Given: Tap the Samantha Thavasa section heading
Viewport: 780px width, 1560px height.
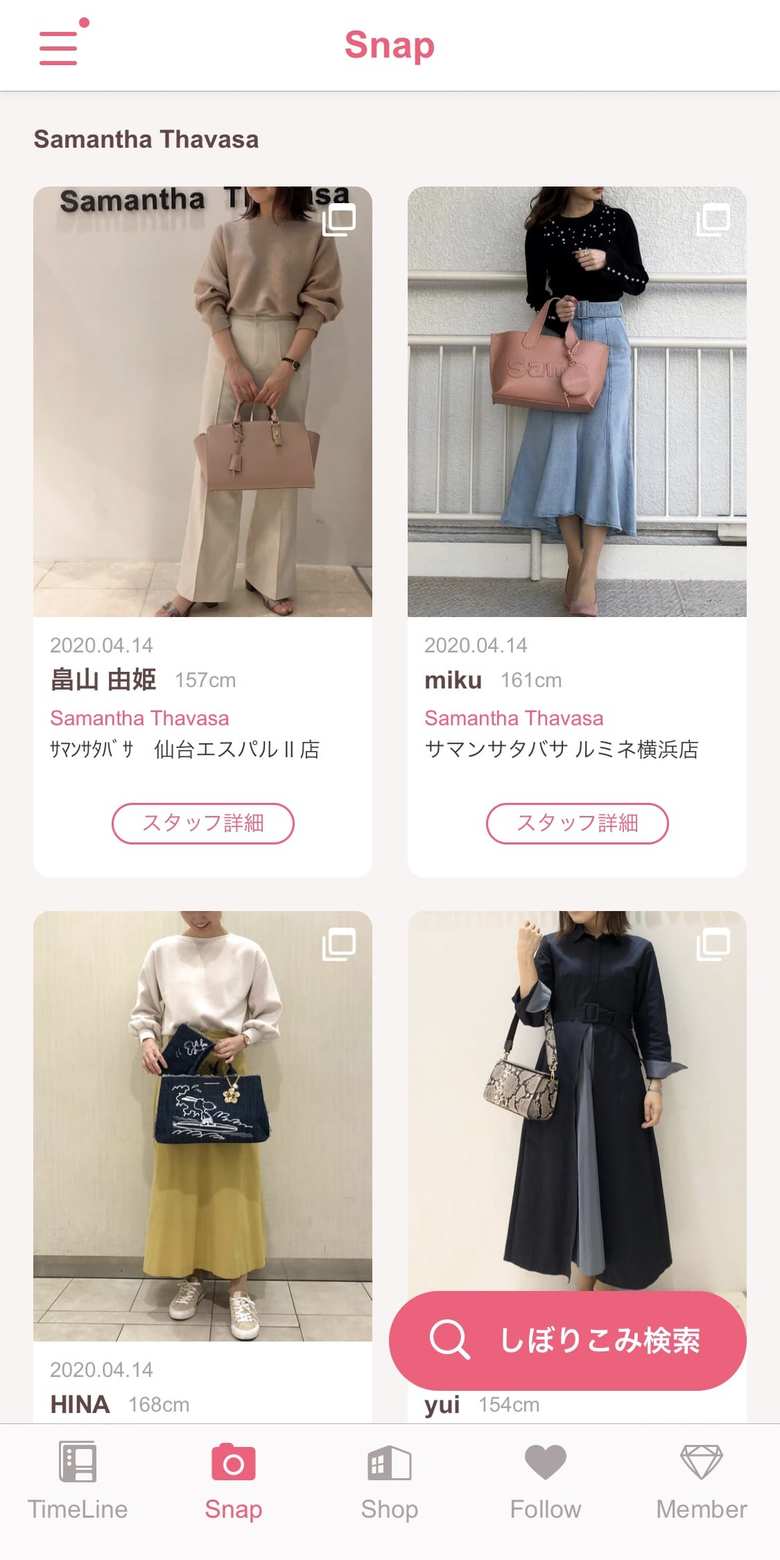Looking at the screenshot, I should point(145,139).
